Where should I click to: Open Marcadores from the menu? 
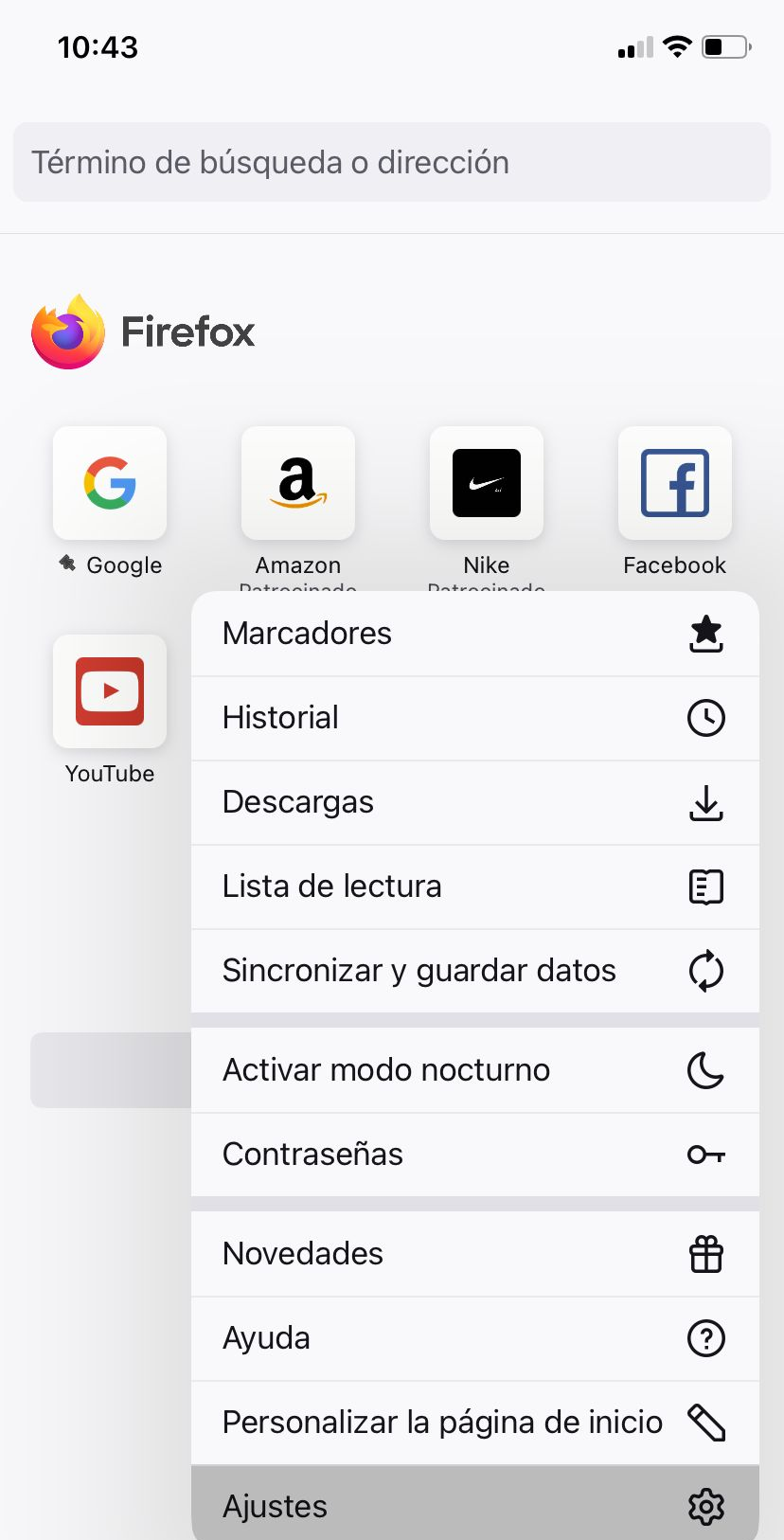click(474, 634)
